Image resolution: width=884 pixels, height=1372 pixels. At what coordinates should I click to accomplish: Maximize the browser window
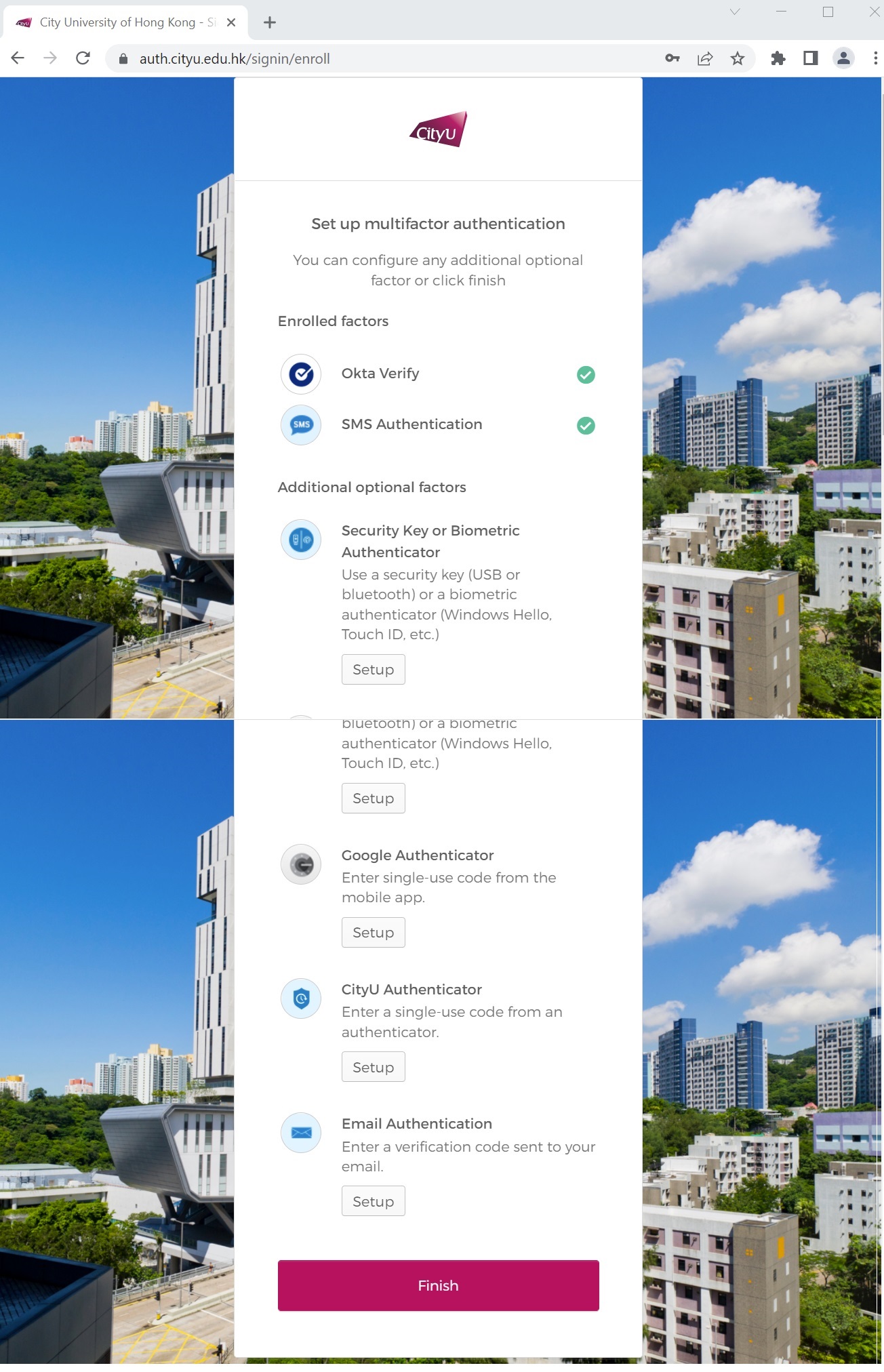[828, 12]
